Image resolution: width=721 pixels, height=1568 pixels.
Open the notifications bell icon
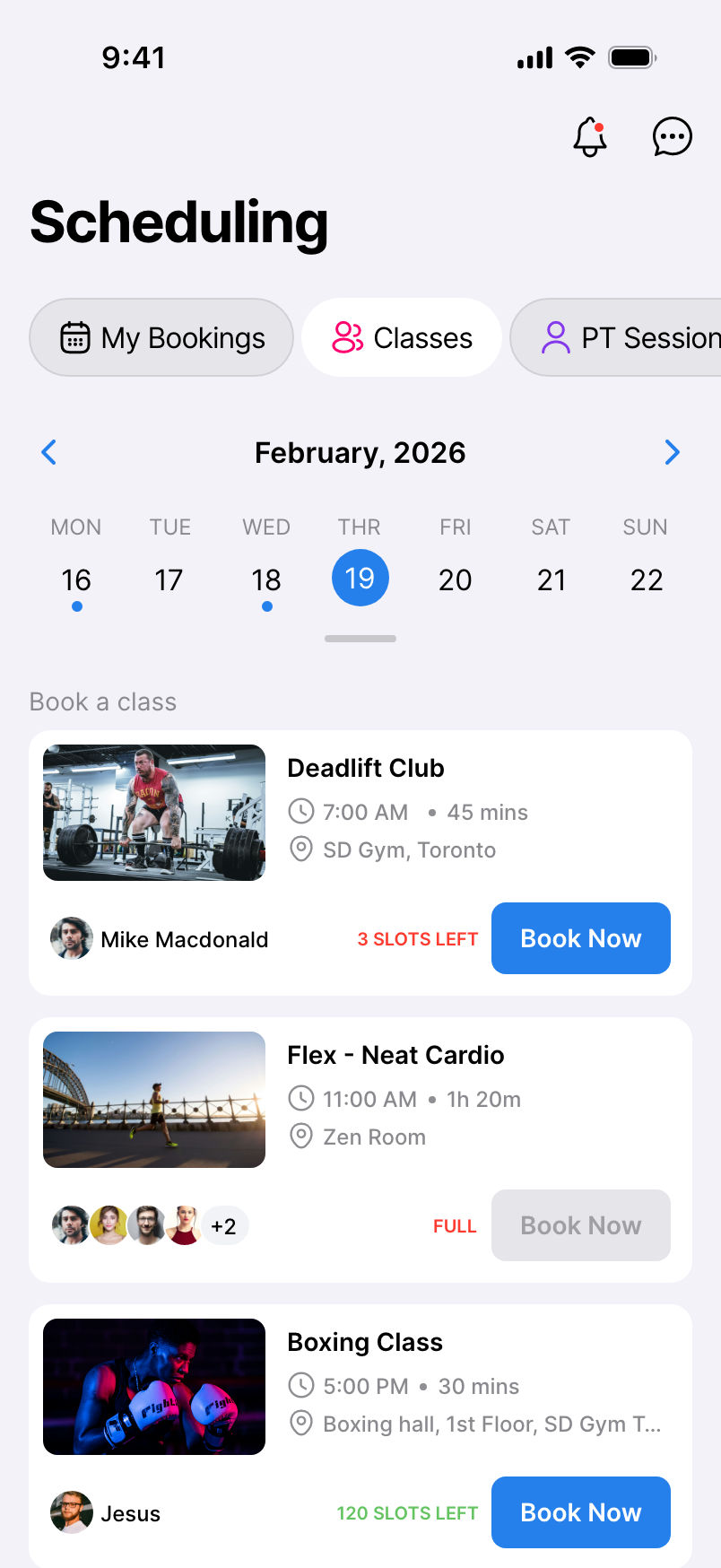tap(589, 136)
